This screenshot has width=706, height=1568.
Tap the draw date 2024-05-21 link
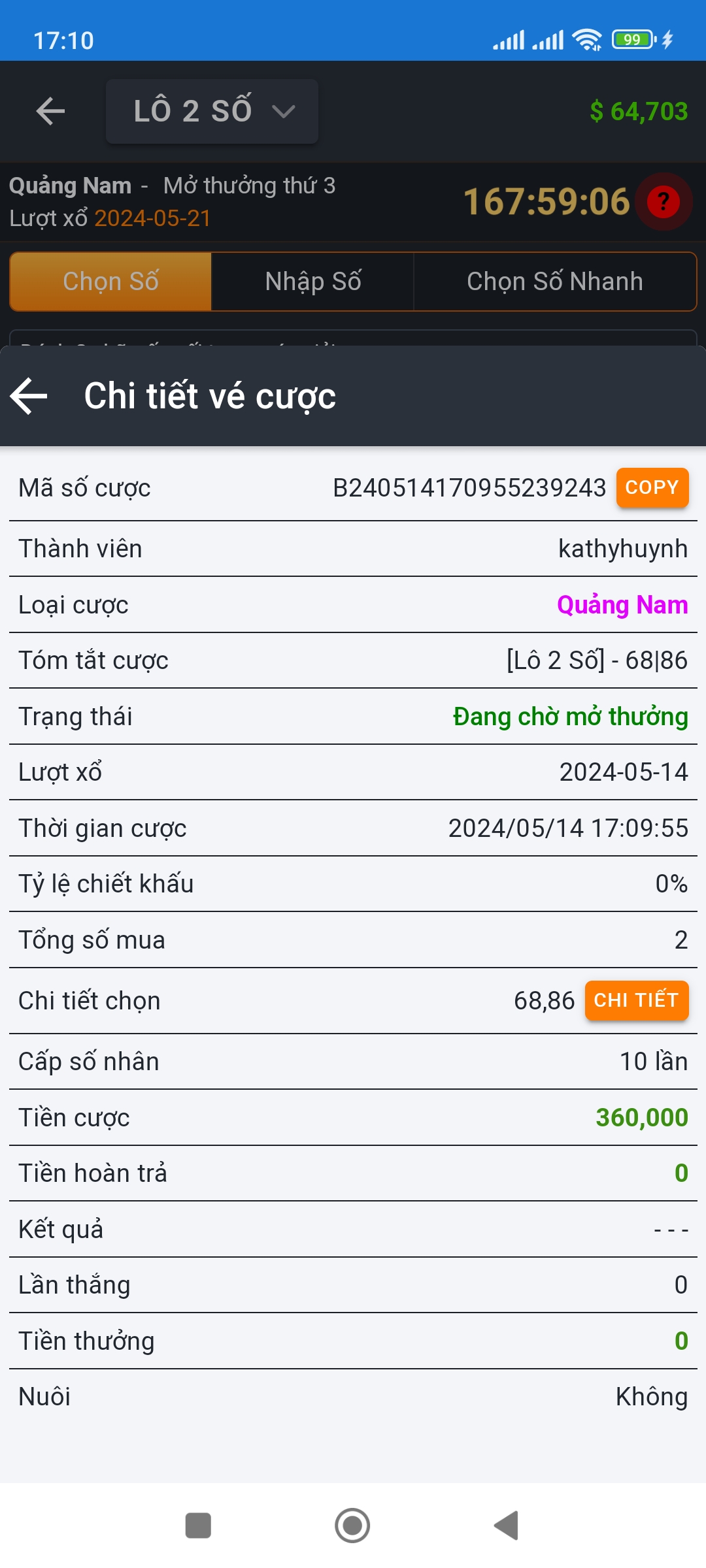point(152,218)
